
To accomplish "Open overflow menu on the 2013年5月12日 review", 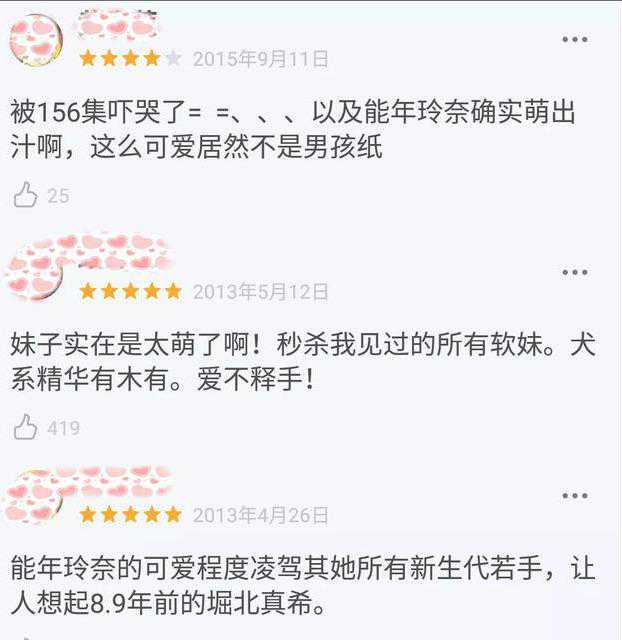I will click(574, 273).
